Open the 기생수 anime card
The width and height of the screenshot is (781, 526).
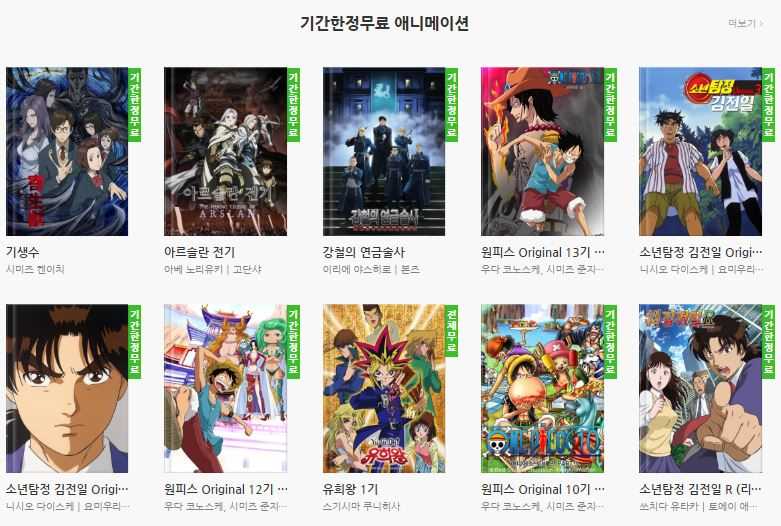67,152
